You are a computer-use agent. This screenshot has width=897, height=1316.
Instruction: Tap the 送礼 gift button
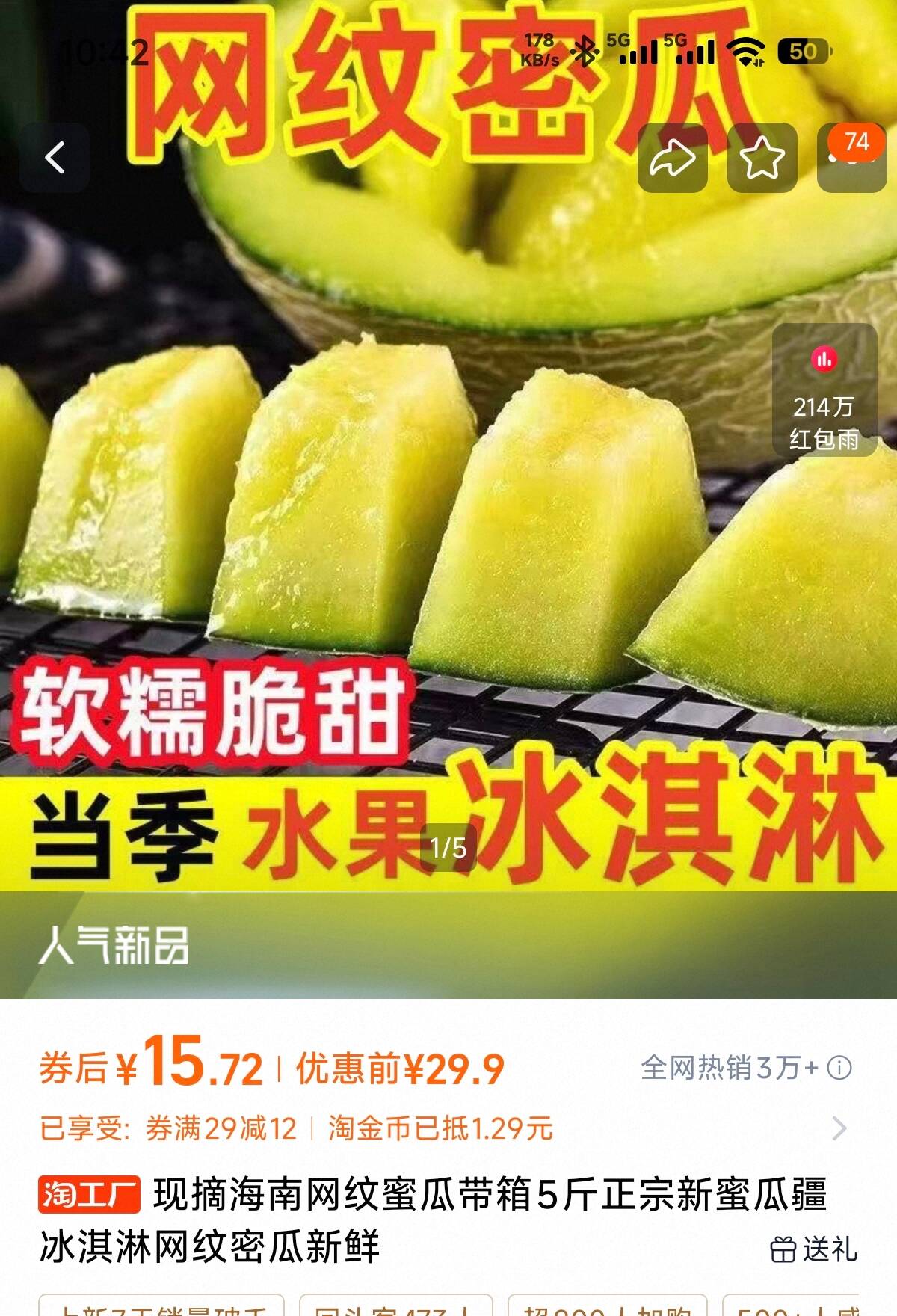813,1249
